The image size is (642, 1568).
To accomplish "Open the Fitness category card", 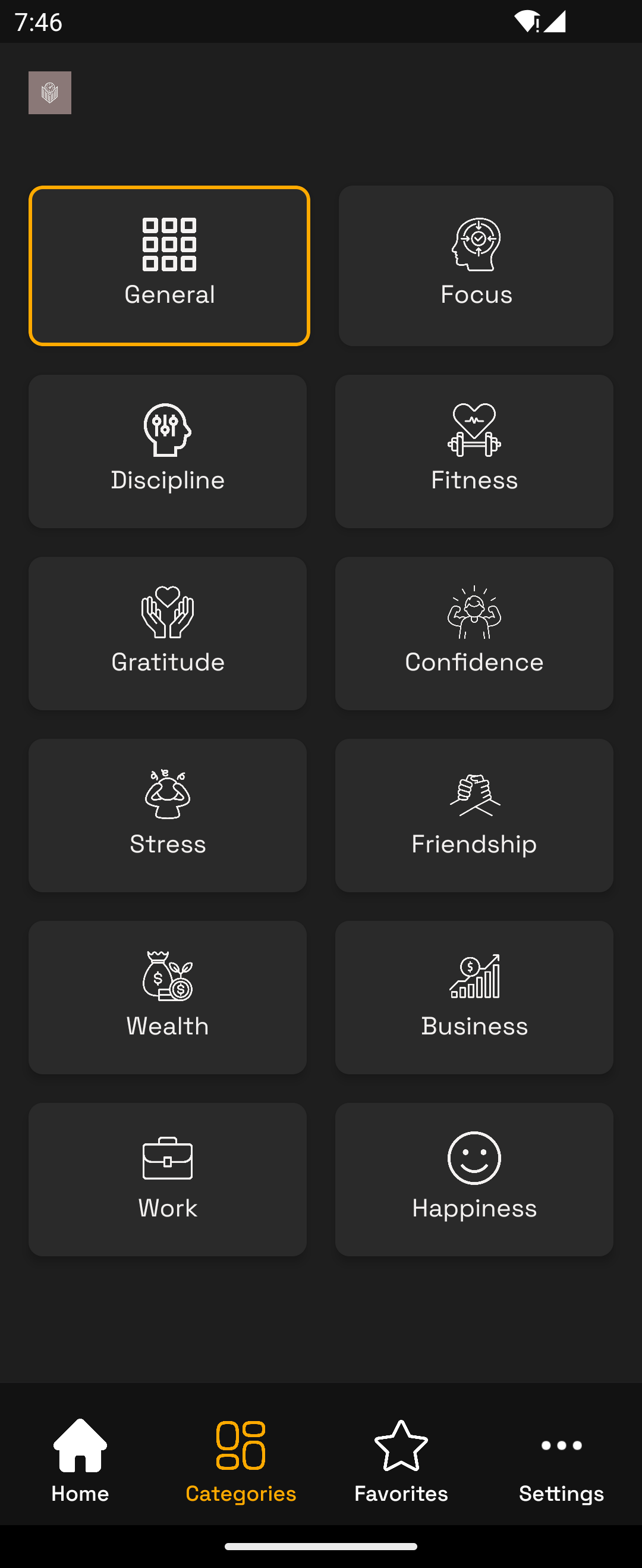I will pos(474,451).
